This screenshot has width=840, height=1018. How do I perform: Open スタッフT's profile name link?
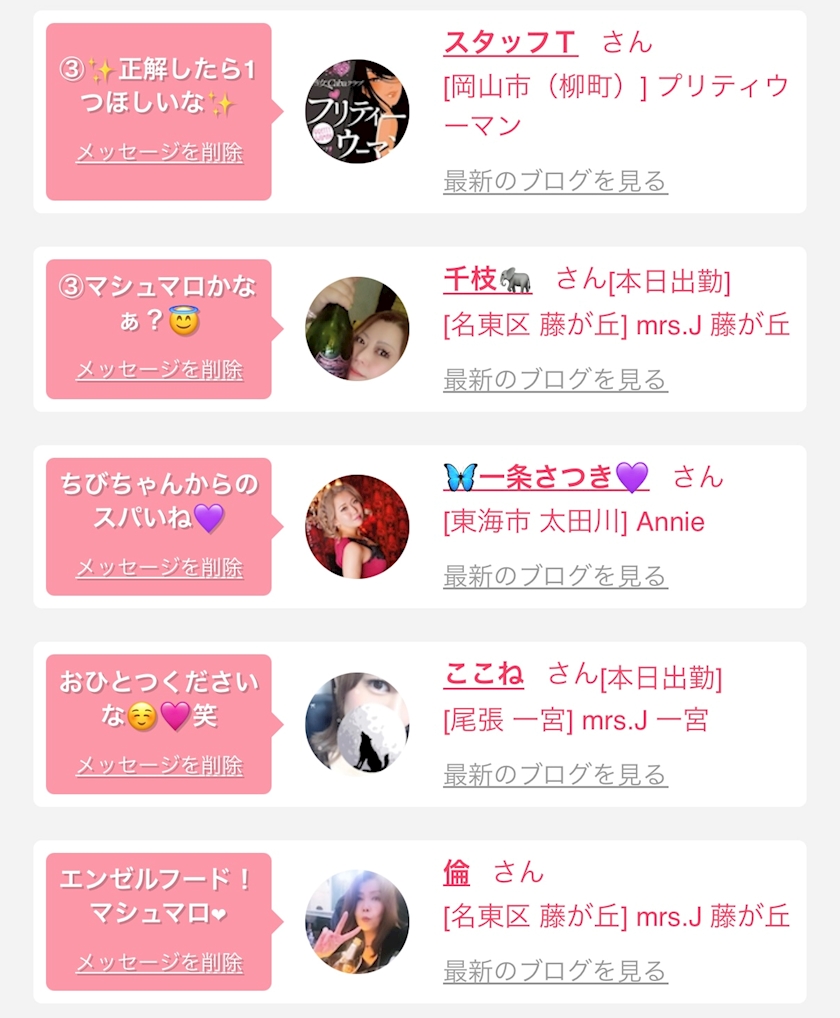(510, 42)
